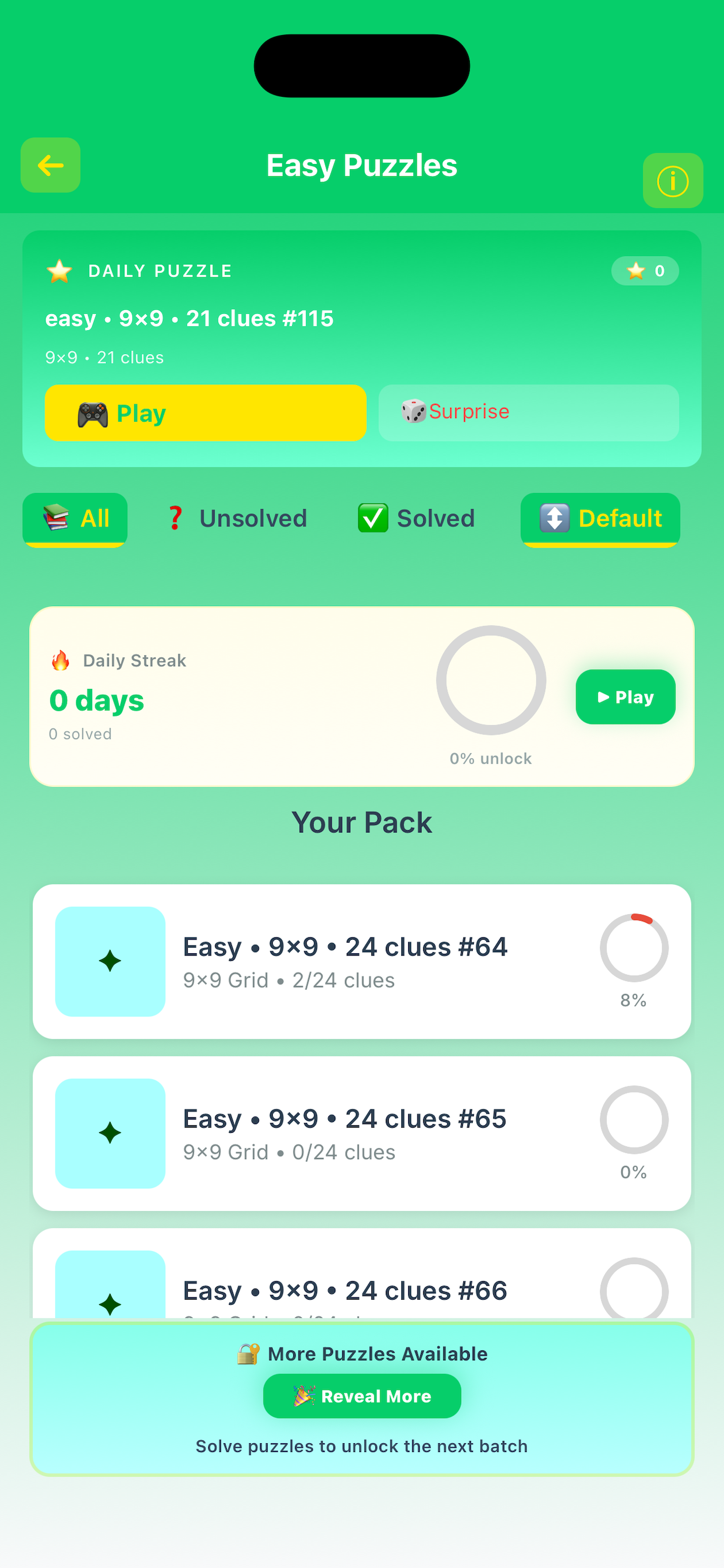Image resolution: width=724 pixels, height=1568 pixels.
Task: Open Easy 9×9 24 clues #66 puzzle
Action: 361,1284
